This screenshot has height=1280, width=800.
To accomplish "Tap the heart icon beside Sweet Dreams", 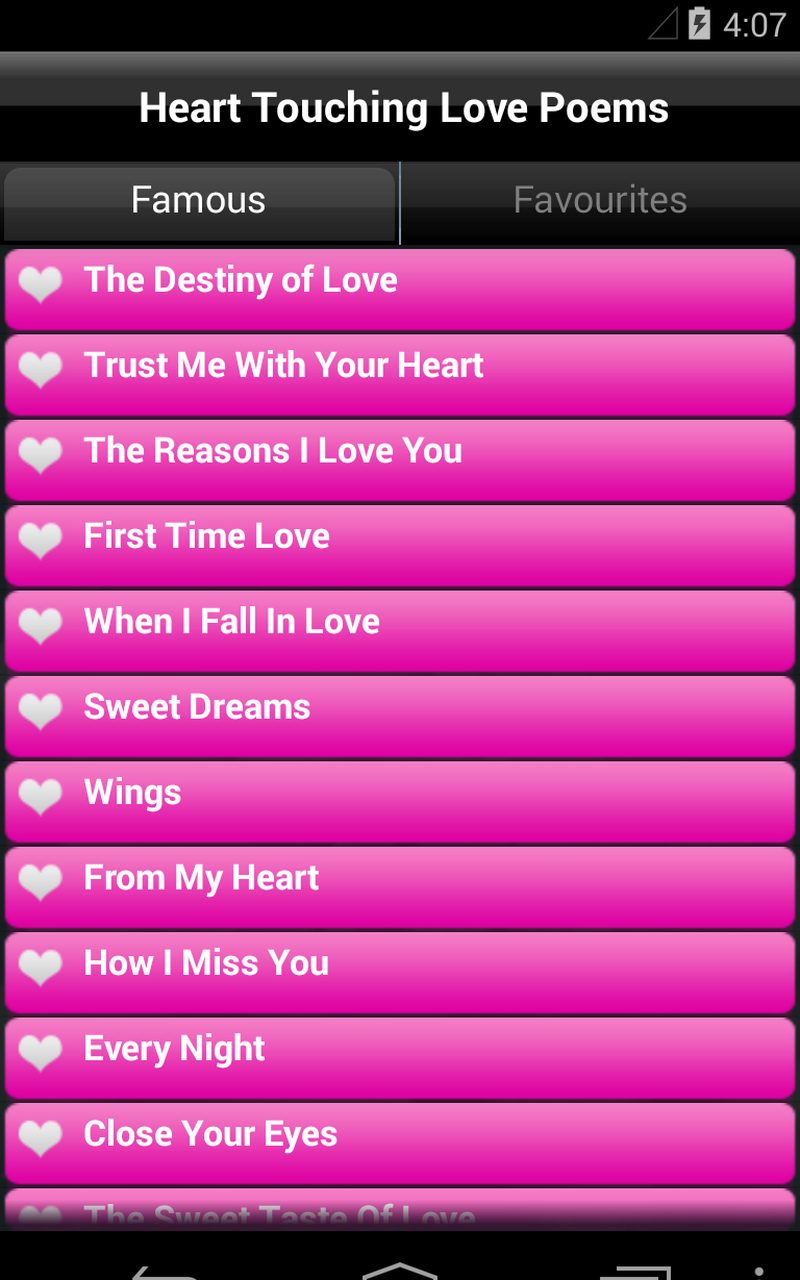I will 40,709.
